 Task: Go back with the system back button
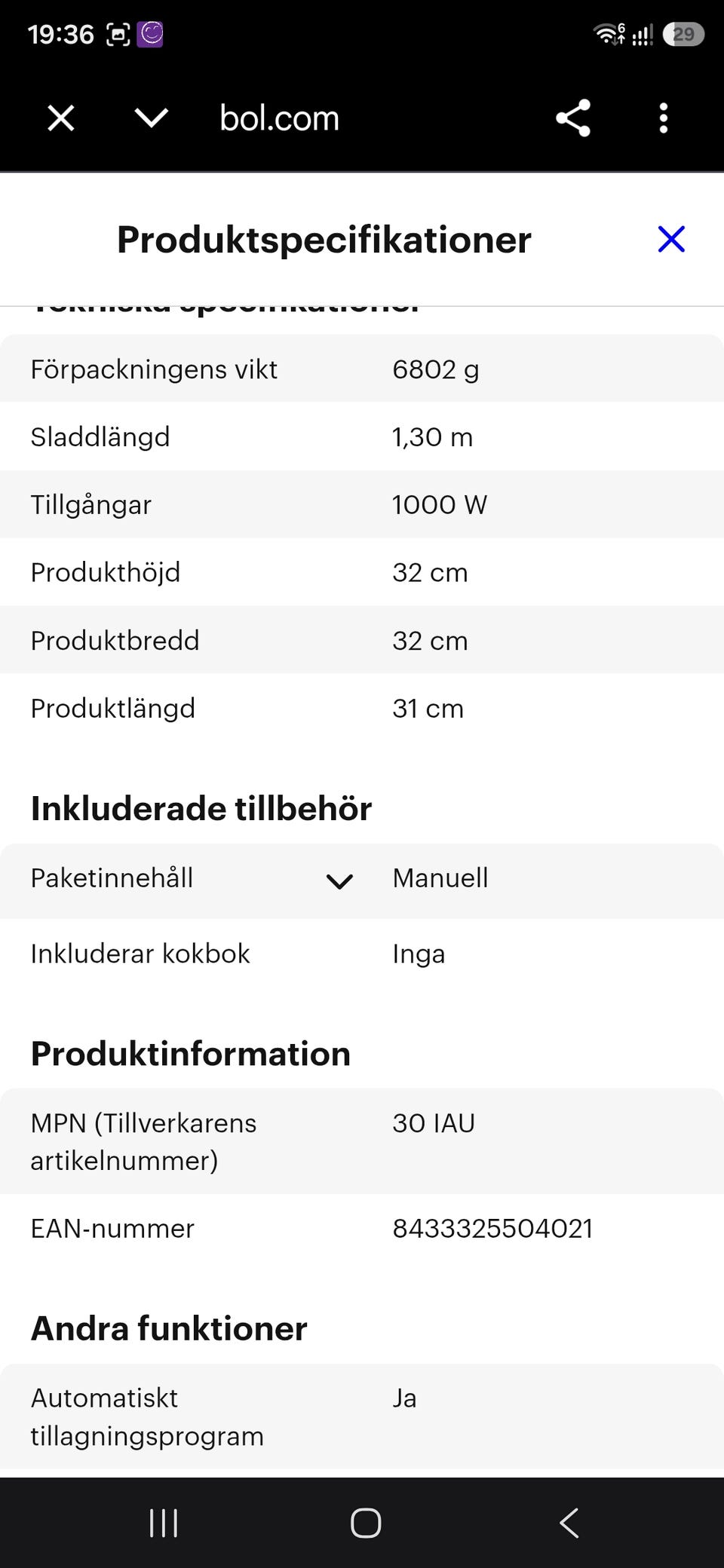(x=569, y=1523)
